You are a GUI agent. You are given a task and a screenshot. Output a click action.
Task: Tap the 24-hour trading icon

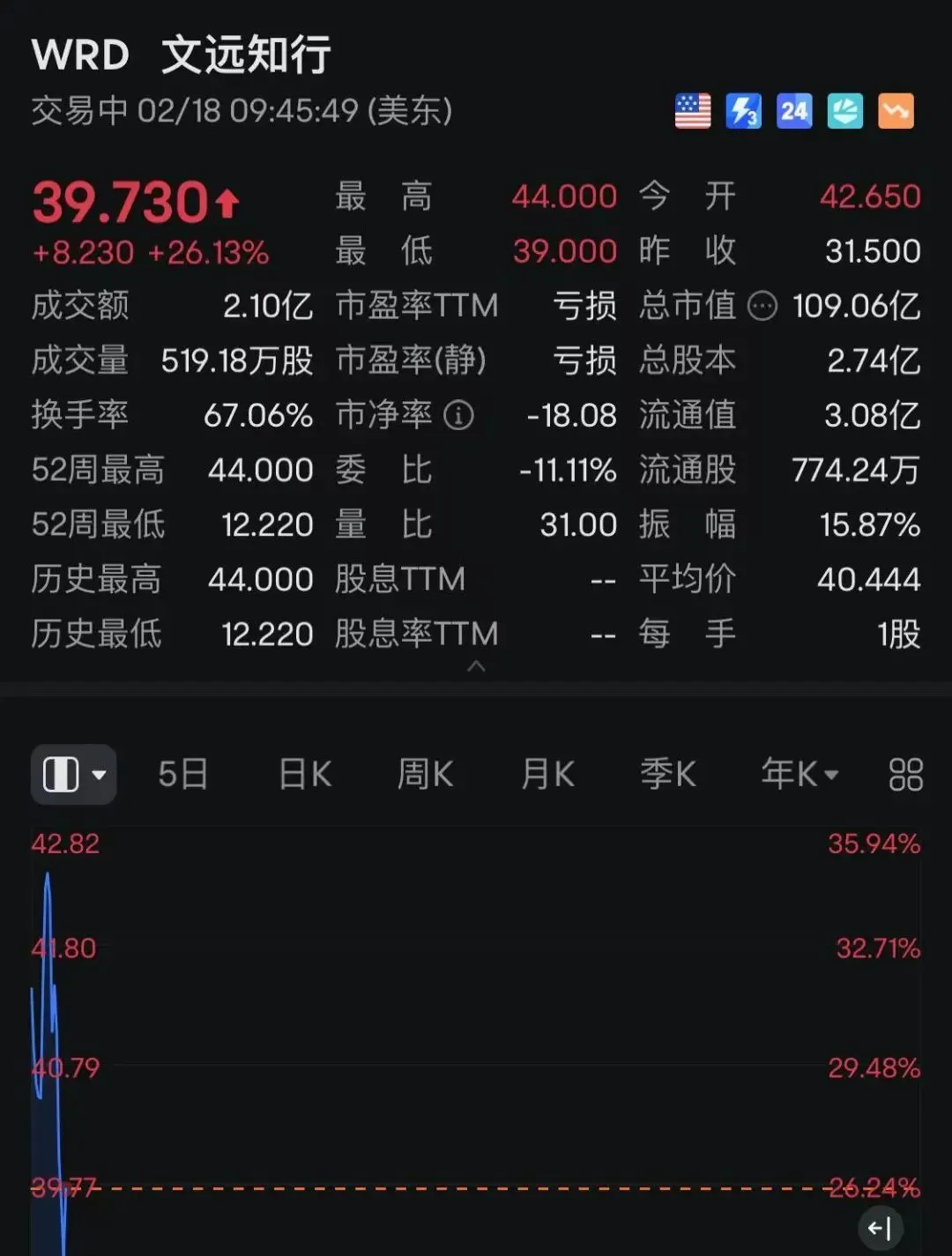(794, 111)
